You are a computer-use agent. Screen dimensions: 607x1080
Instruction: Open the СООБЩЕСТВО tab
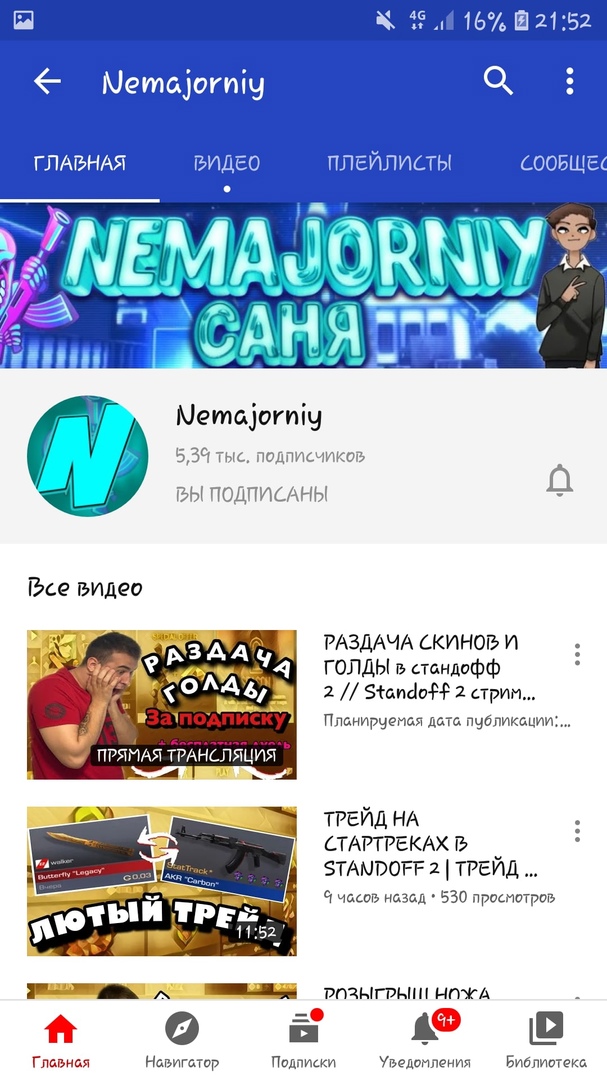tap(562, 163)
